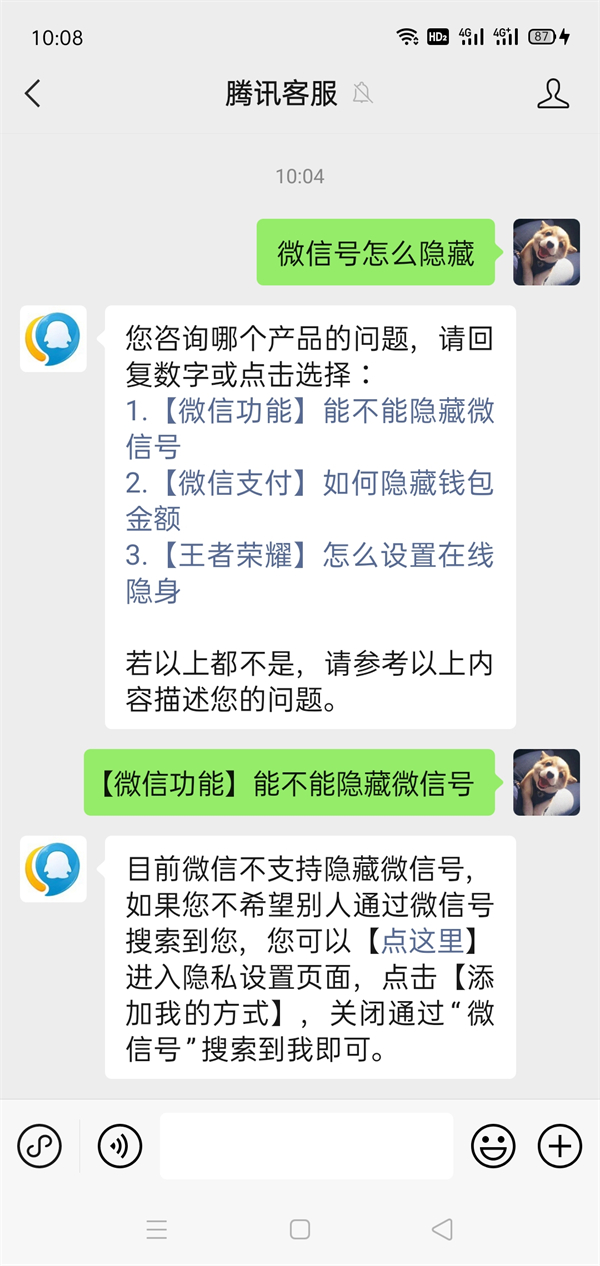Follow the 点这里 link to privacy settings
This screenshot has height=1266, width=600.
[423, 941]
